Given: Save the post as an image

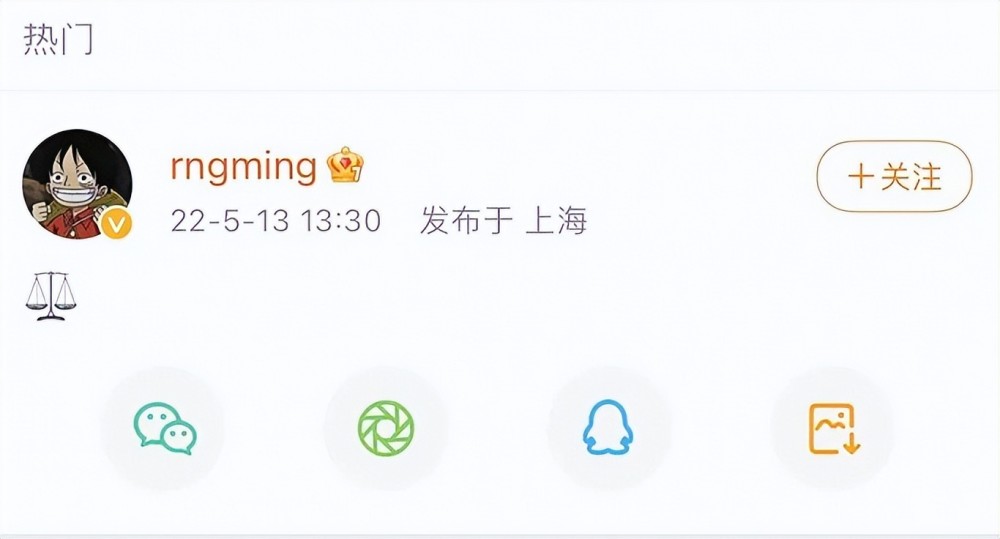Looking at the screenshot, I should pos(833,429).
